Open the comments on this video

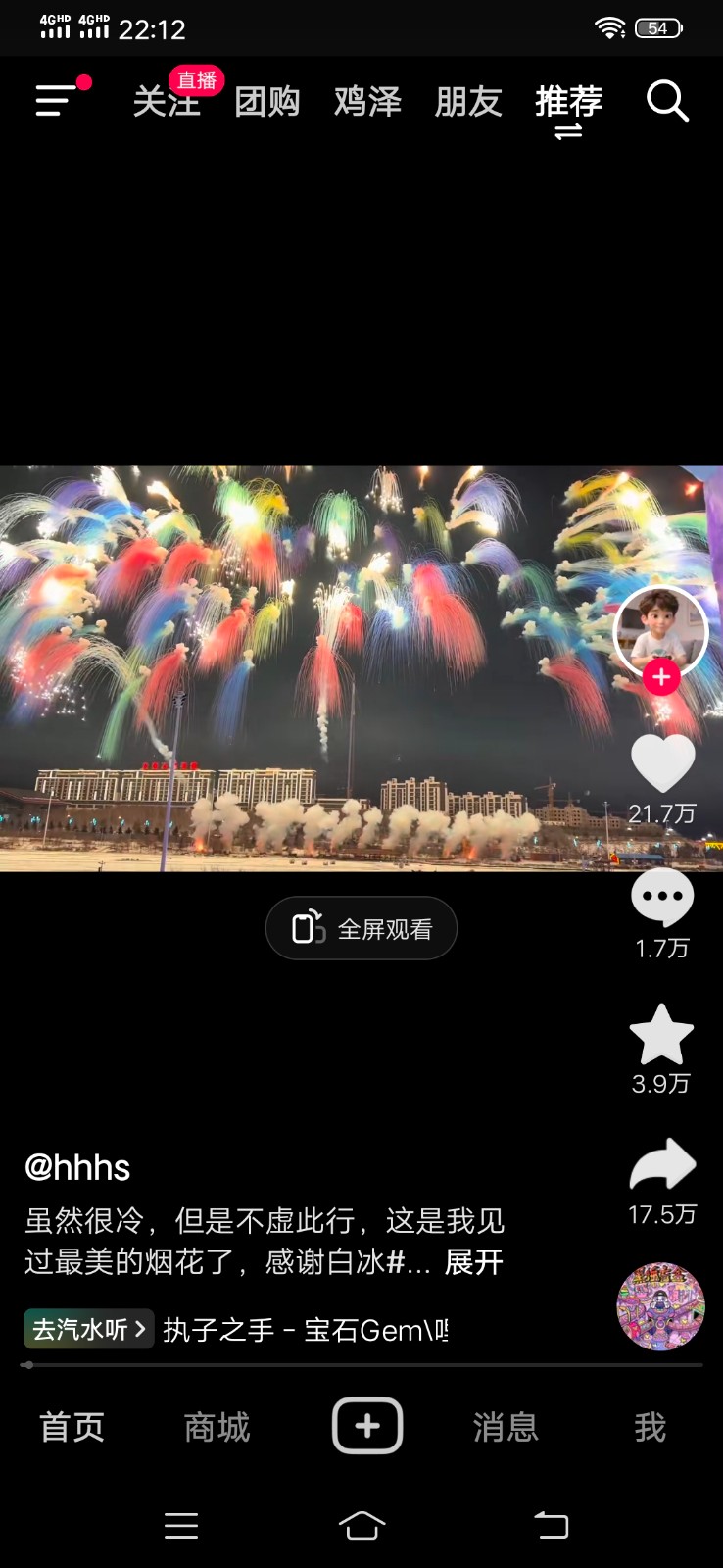coord(662,897)
